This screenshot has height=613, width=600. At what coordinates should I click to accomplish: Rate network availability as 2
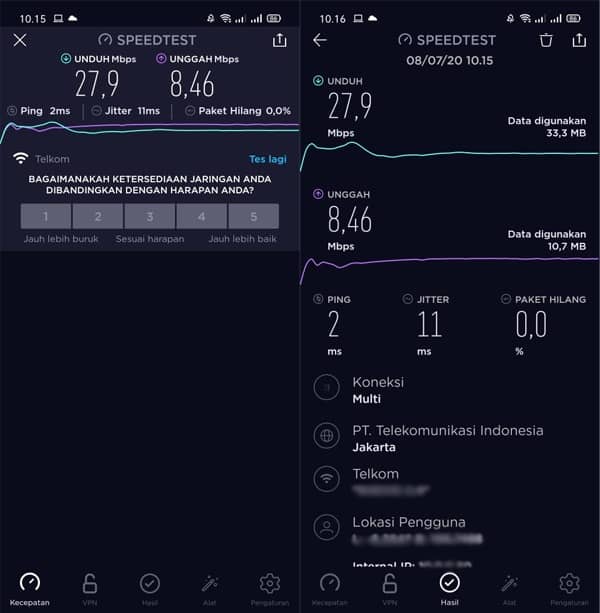point(98,216)
